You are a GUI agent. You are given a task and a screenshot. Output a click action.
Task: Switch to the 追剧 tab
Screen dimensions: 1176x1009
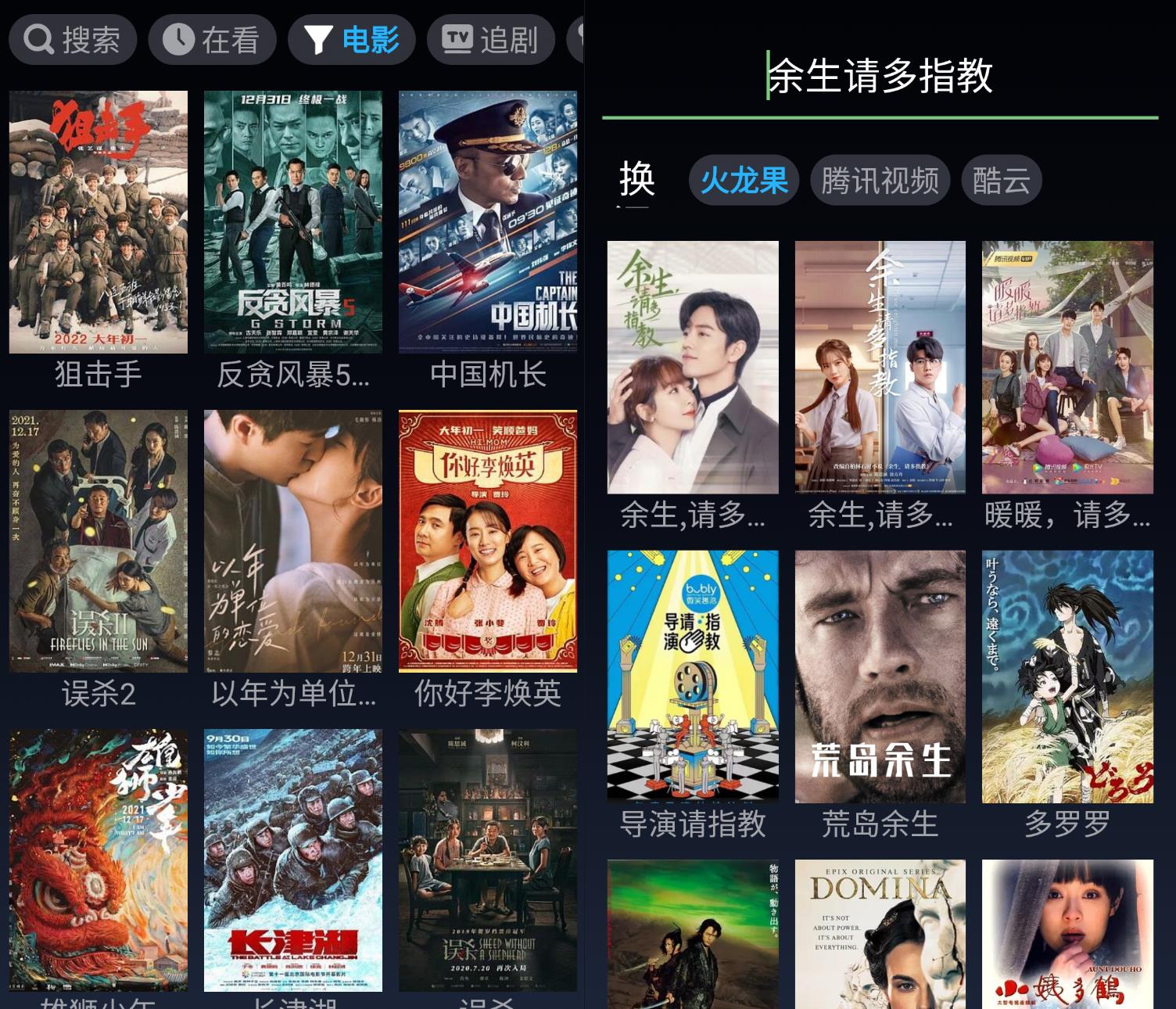(x=490, y=39)
